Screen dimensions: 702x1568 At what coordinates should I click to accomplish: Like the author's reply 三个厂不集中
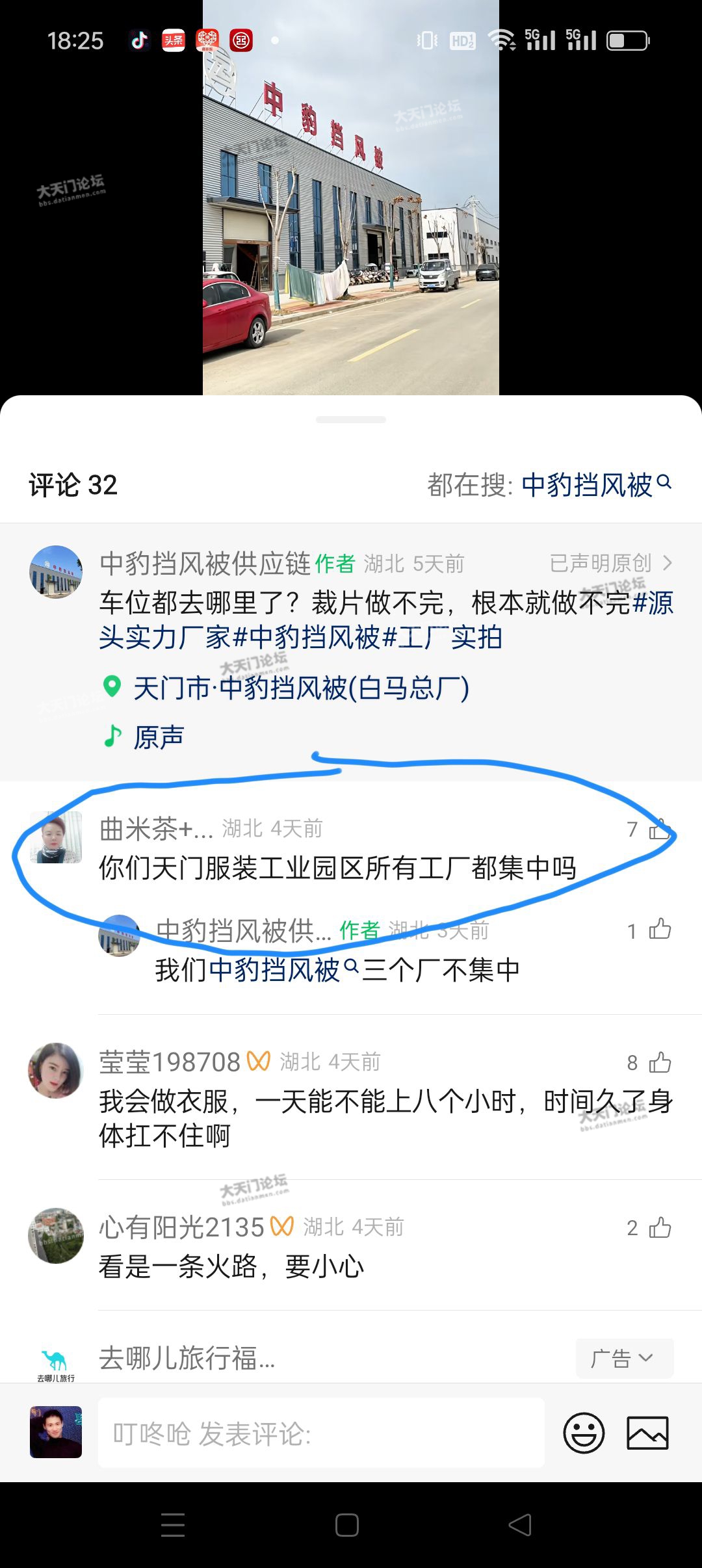click(x=660, y=930)
